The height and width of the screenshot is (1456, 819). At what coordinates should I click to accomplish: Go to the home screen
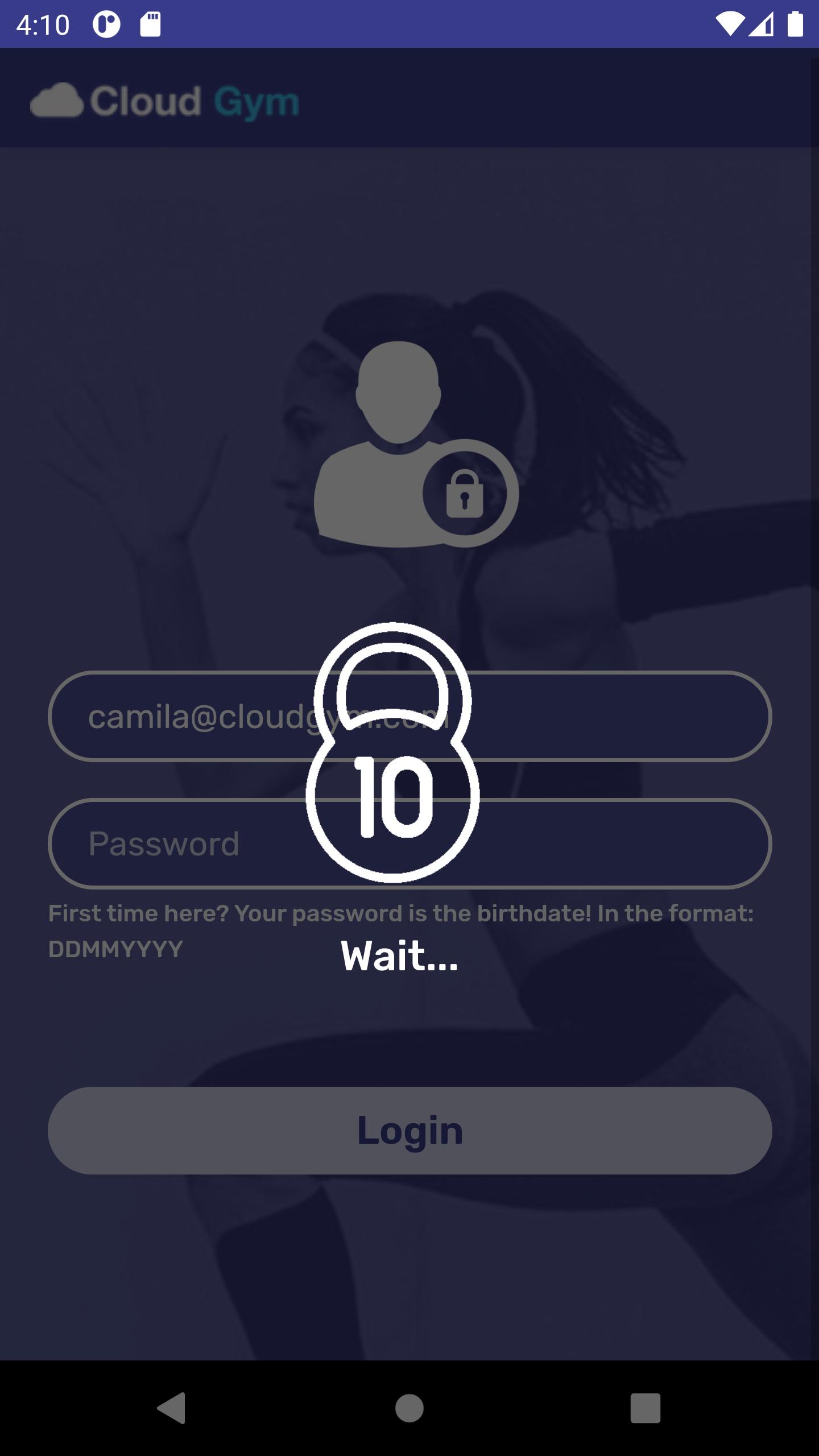click(409, 1408)
